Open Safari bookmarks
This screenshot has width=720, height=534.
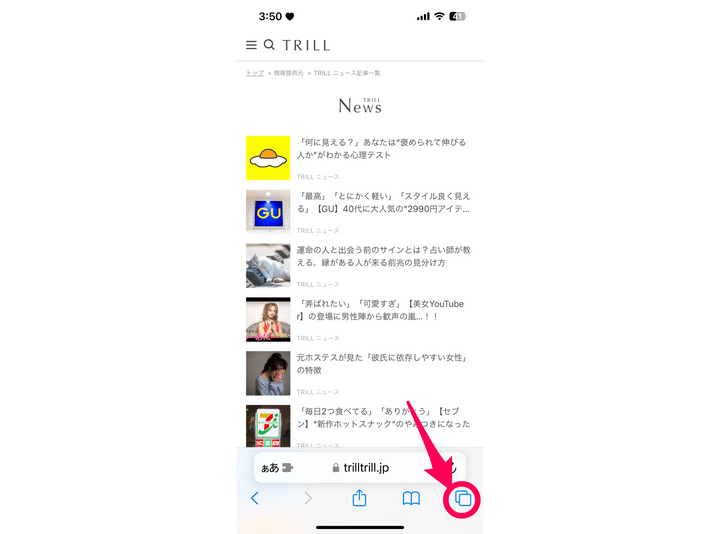[411, 498]
